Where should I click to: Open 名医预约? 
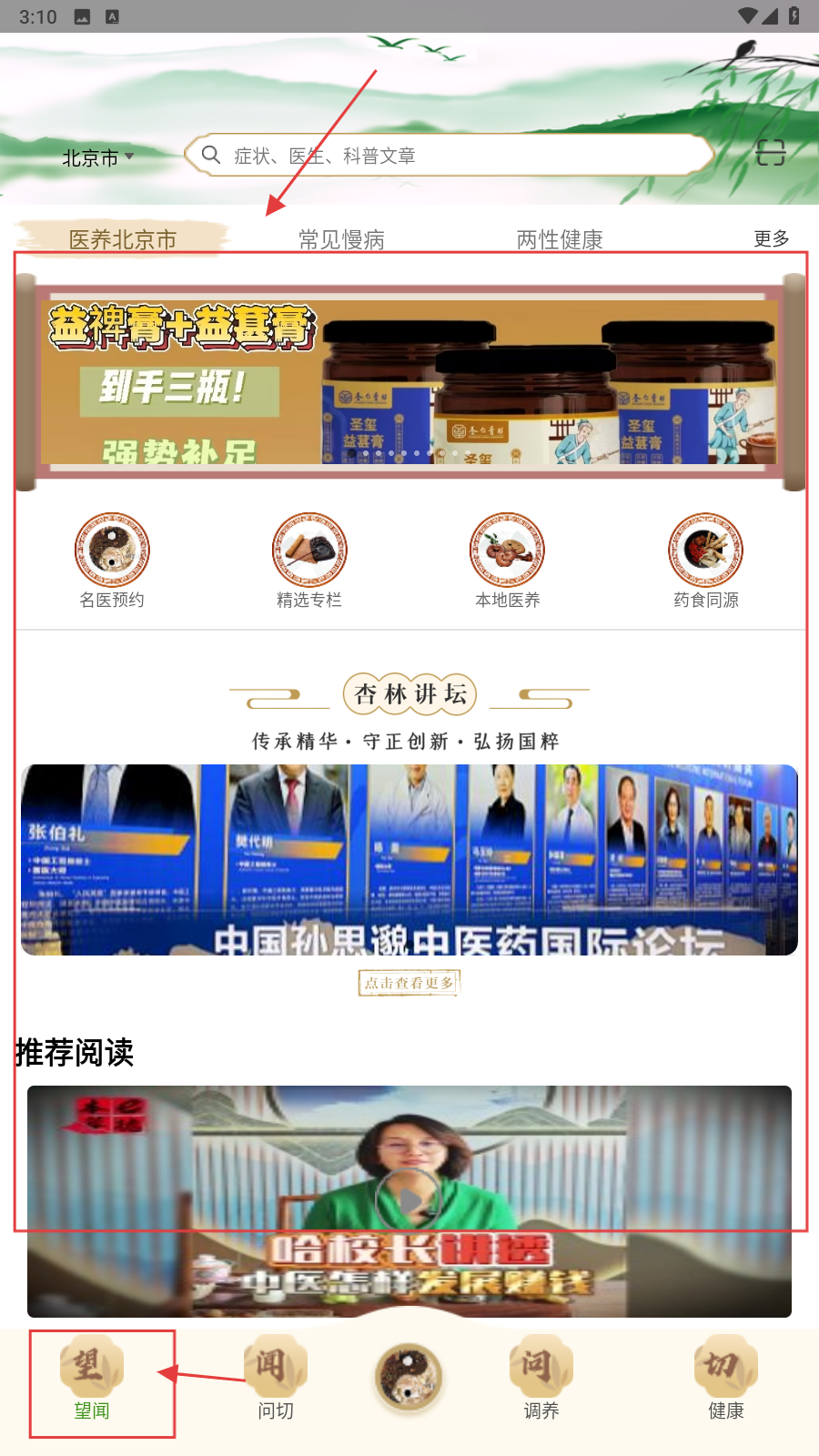pyautogui.click(x=112, y=561)
